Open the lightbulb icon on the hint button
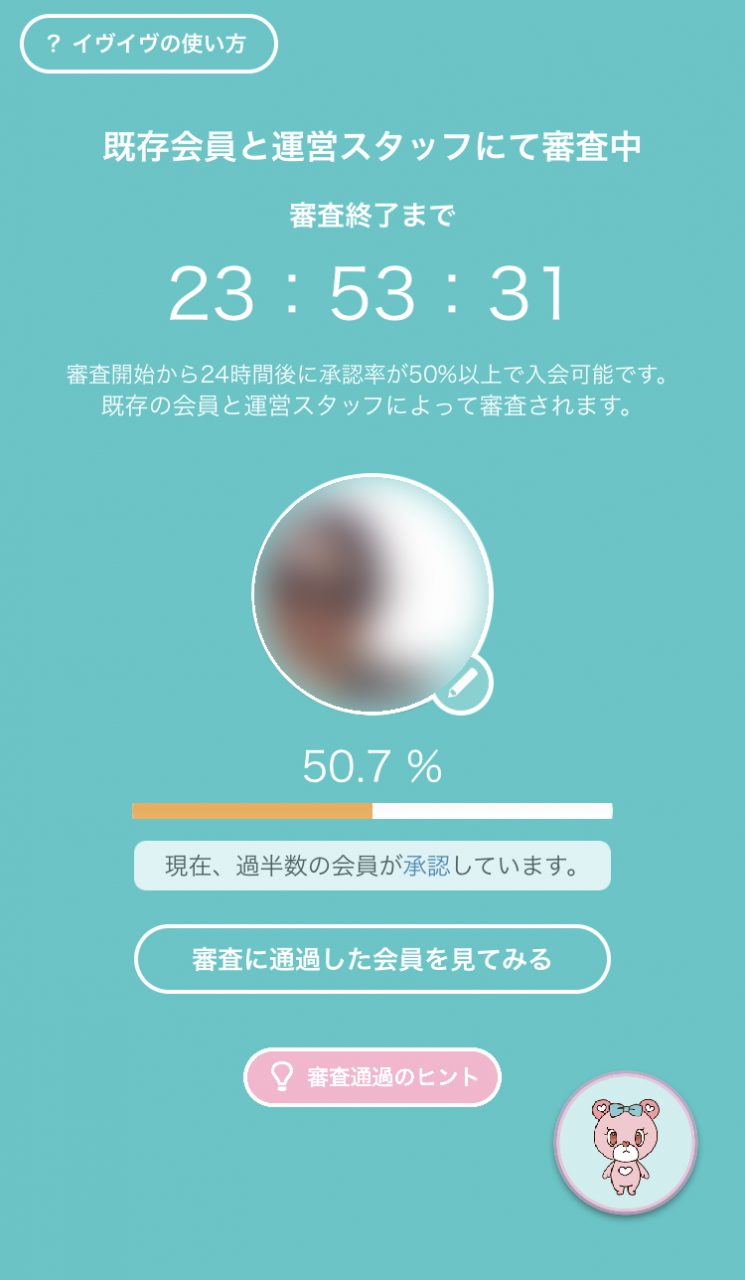This screenshot has width=745, height=1280. 281,1078
